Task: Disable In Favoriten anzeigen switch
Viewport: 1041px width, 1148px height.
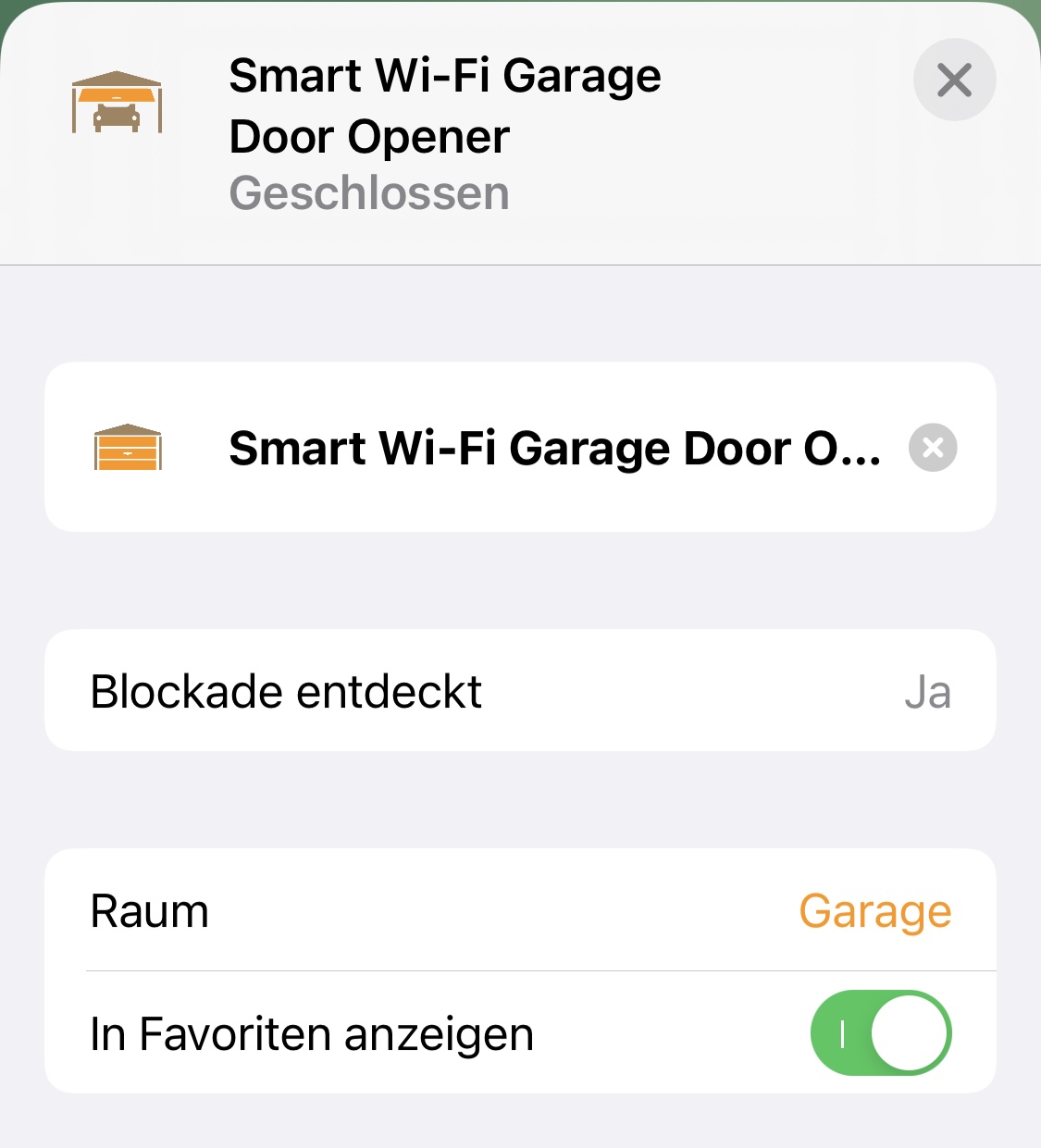Action: coord(880,1033)
